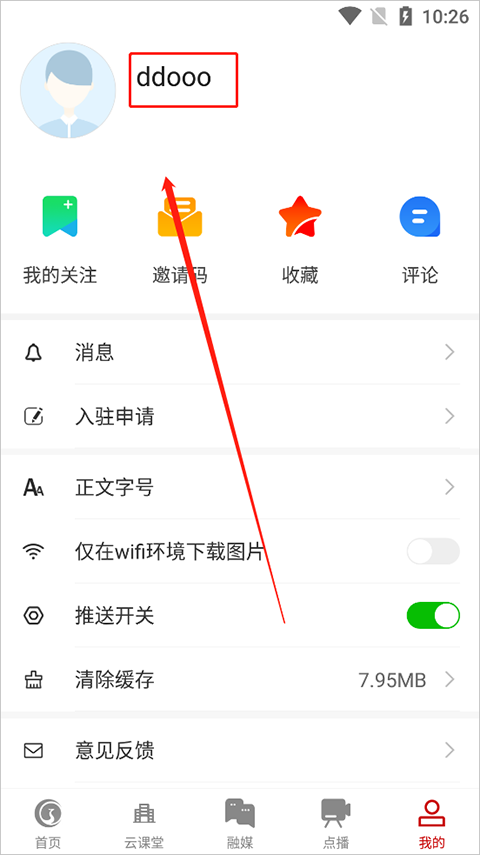Enable 仅在wifi环境下载图片 switch
Screen dimensions: 480x855
point(433,551)
